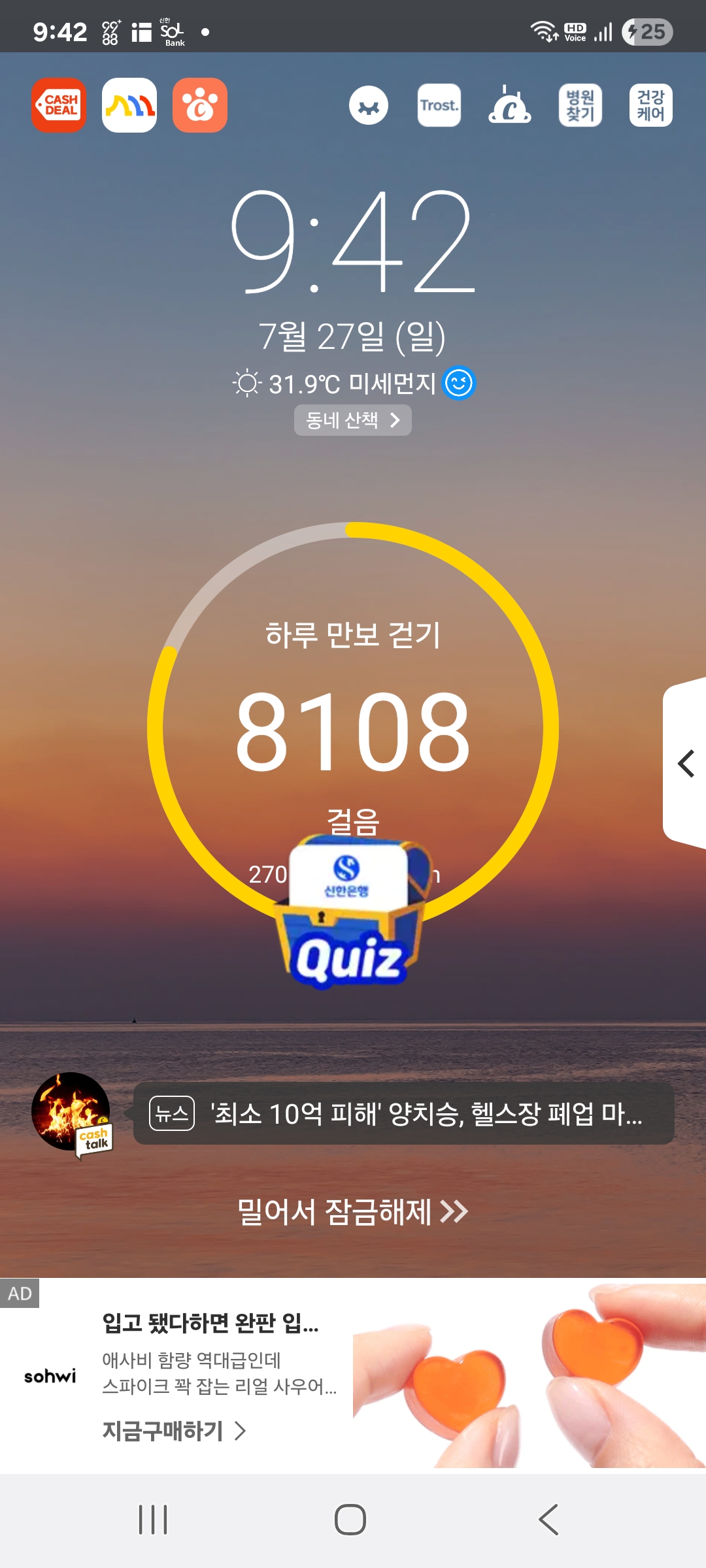Tap 지금구매하기 on the sohwi ad
The width and height of the screenshot is (706, 1568).
pos(174,1431)
